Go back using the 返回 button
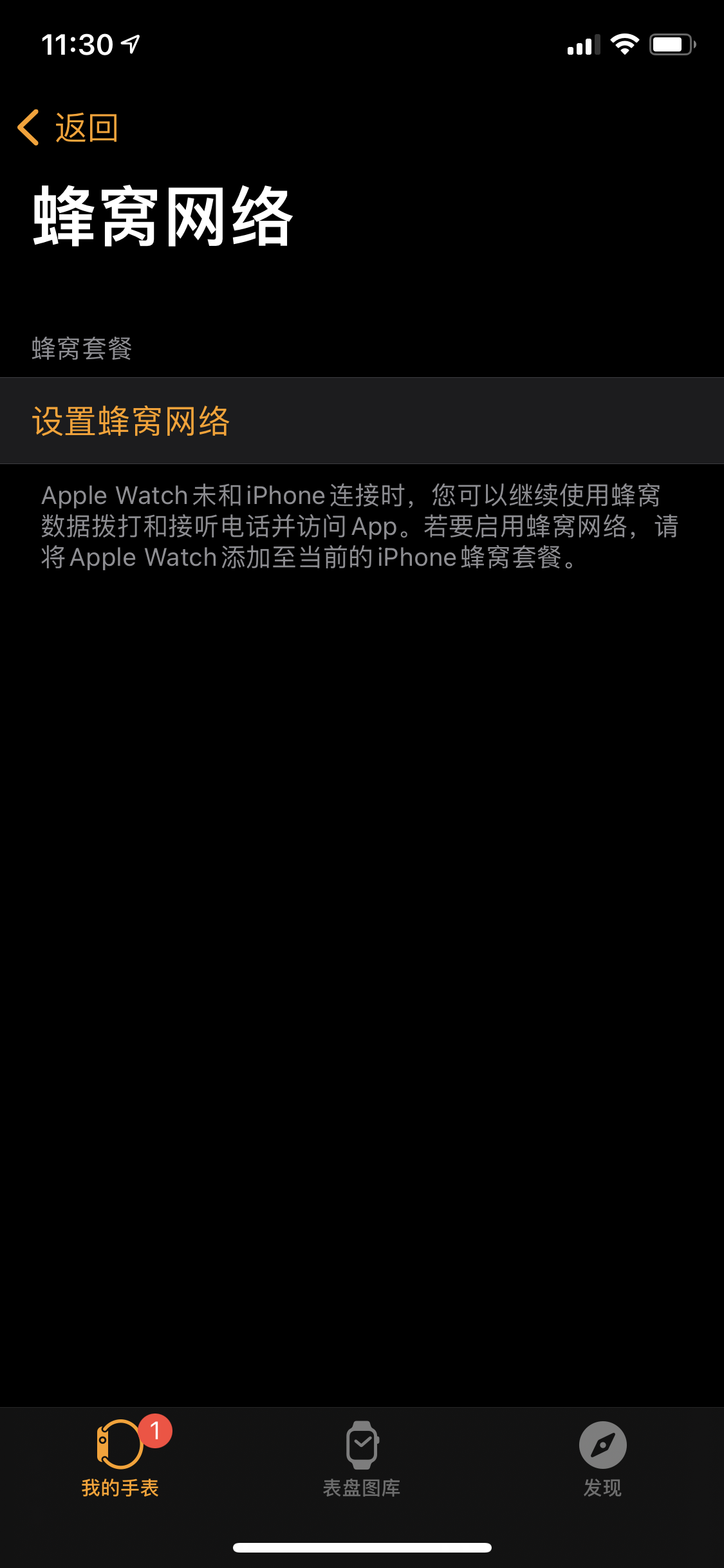The height and width of the screenshot is (1568, 724). (x=68, y=127)
